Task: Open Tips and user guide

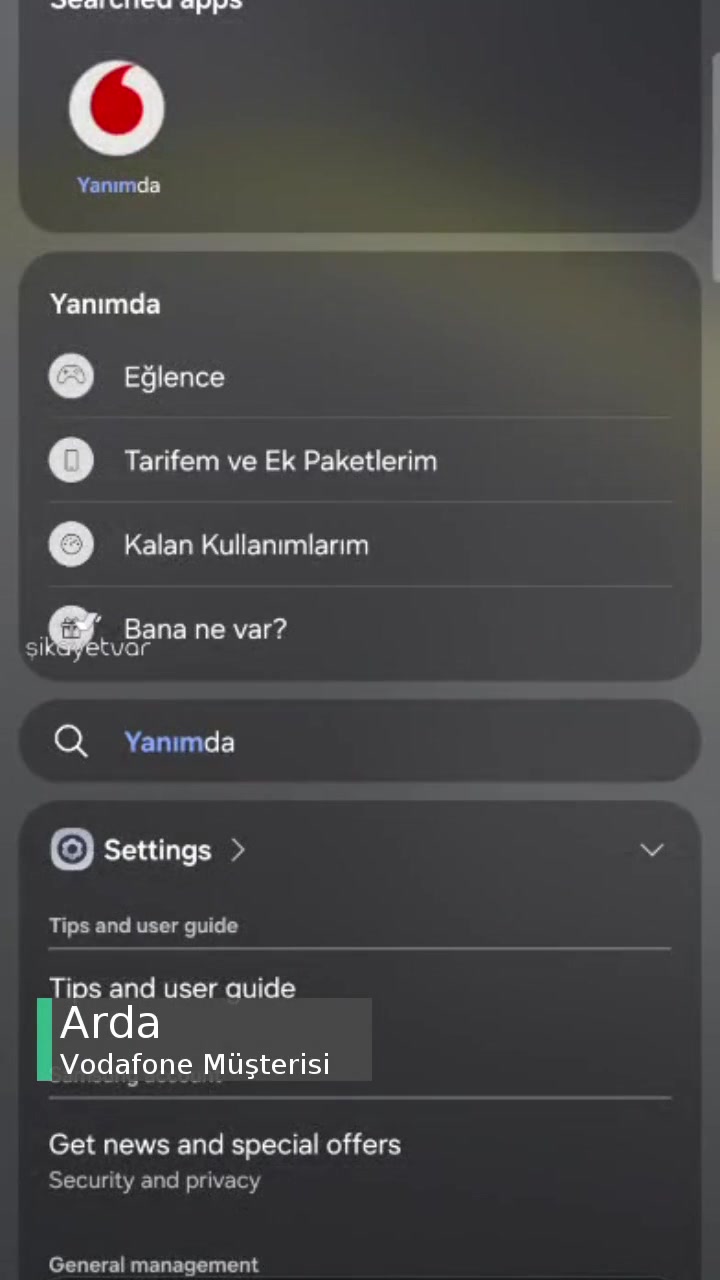Action: 172,988
